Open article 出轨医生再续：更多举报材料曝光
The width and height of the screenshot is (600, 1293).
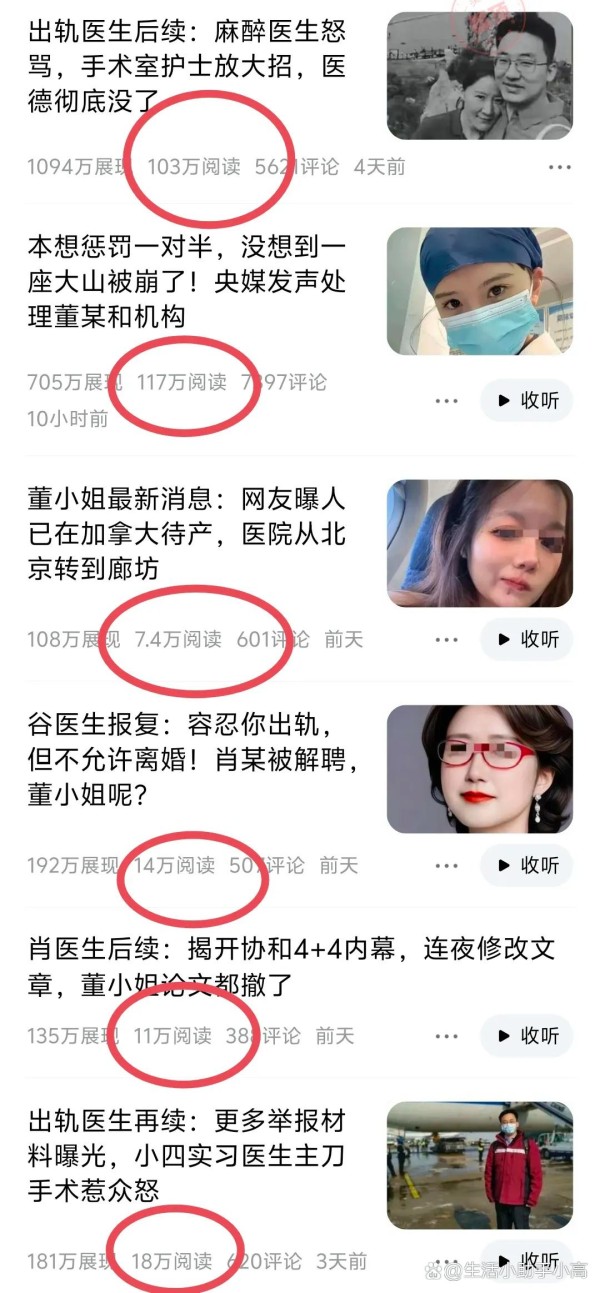(186, 1154)
